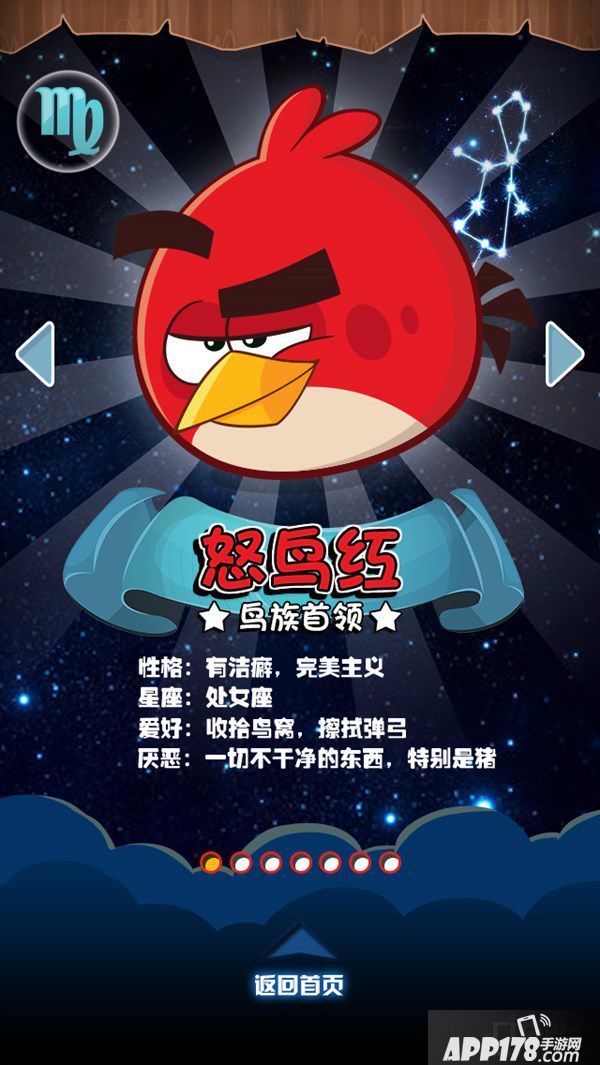The width and height of the screenshot is (600, 1065).
Task: Select the fourth page indicator dot
Action: (x=301, y=862)
